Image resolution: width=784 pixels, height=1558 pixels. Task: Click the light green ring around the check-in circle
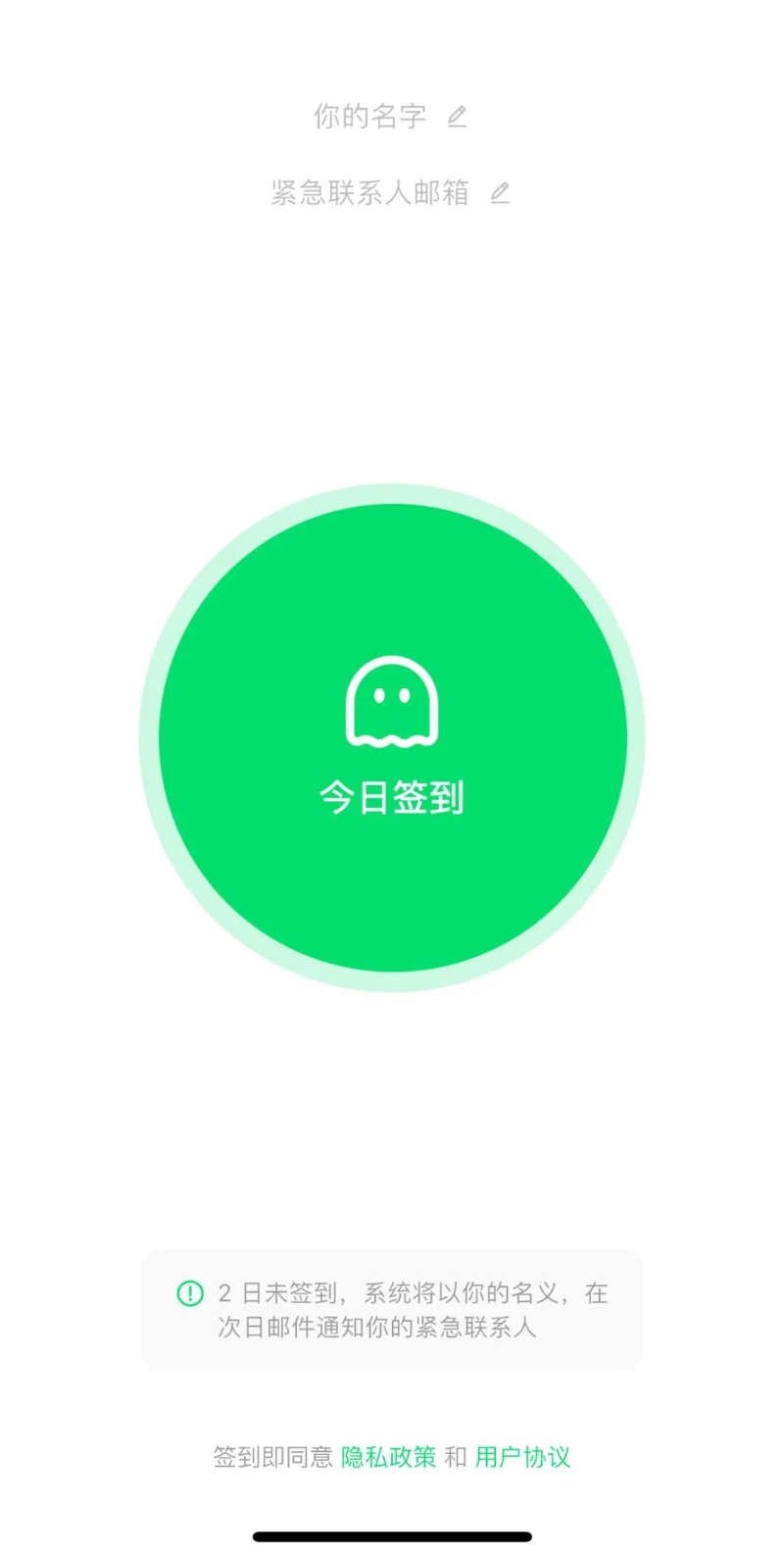pos(392,495)
